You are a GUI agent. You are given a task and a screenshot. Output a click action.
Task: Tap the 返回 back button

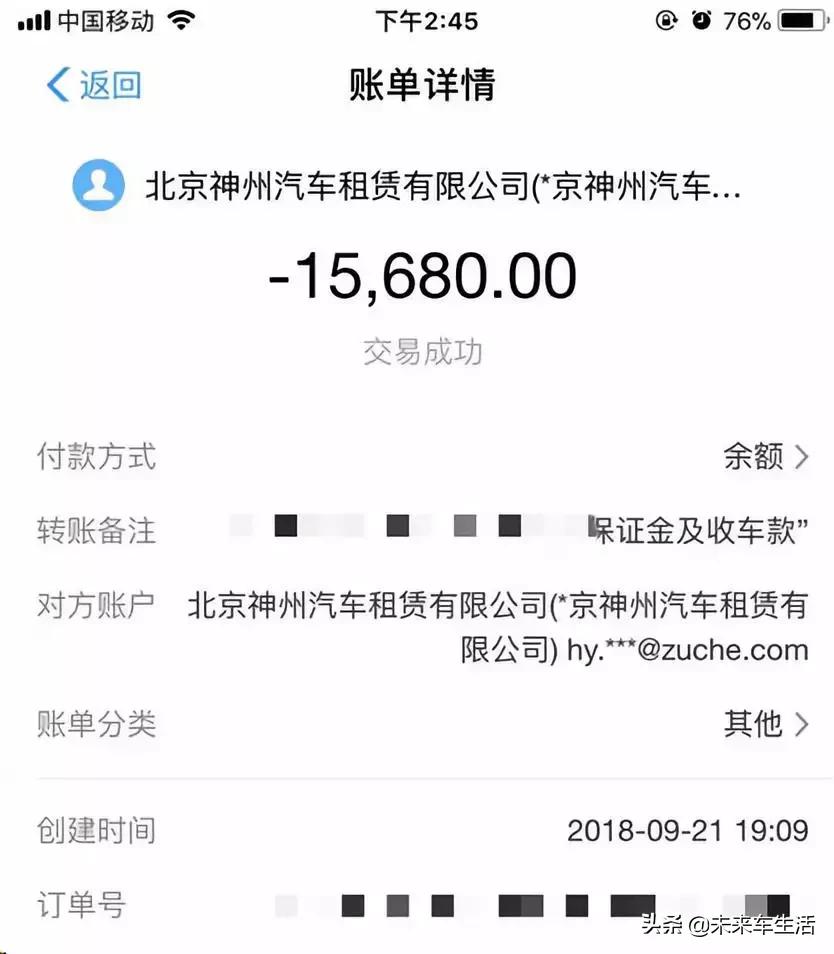click(95, 87)
